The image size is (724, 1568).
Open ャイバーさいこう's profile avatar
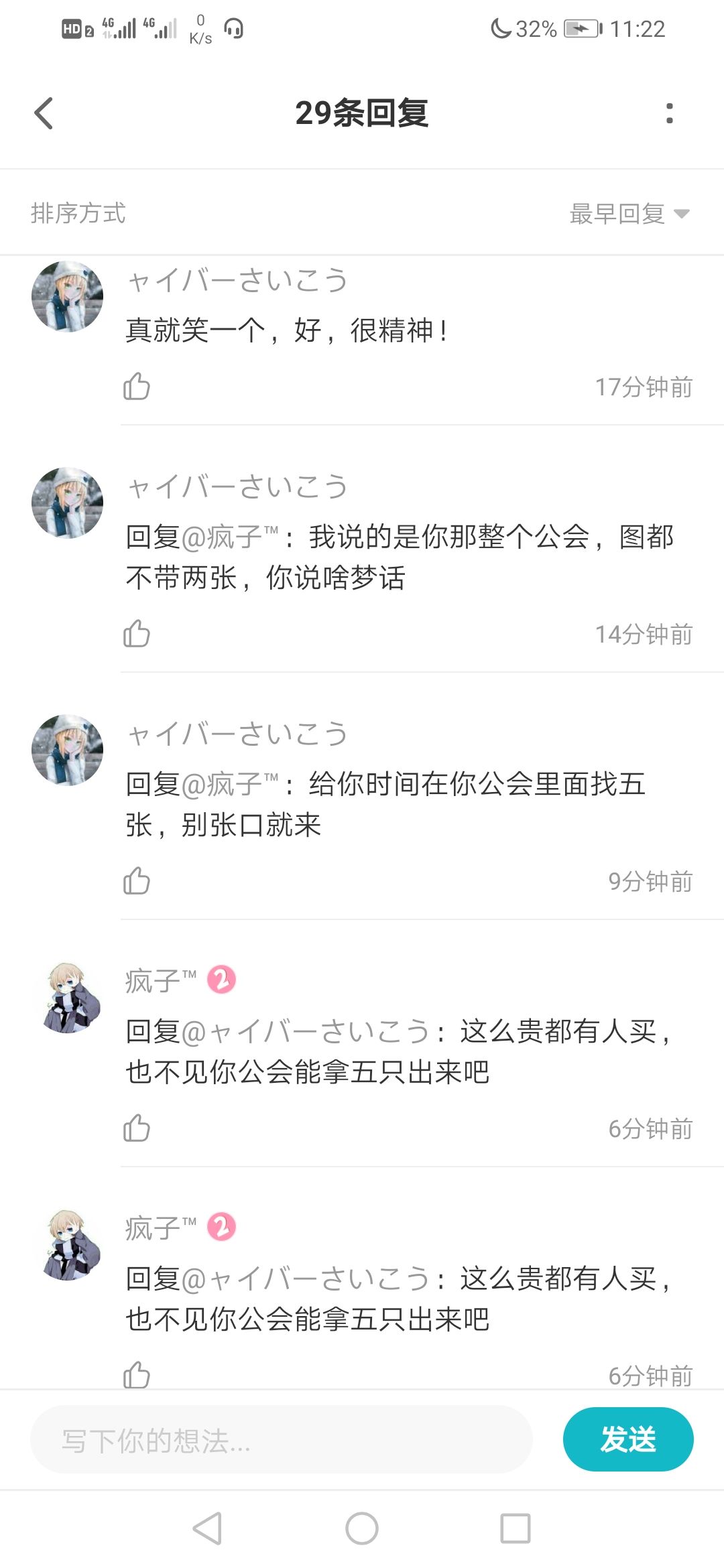click(x=67, y=295)
